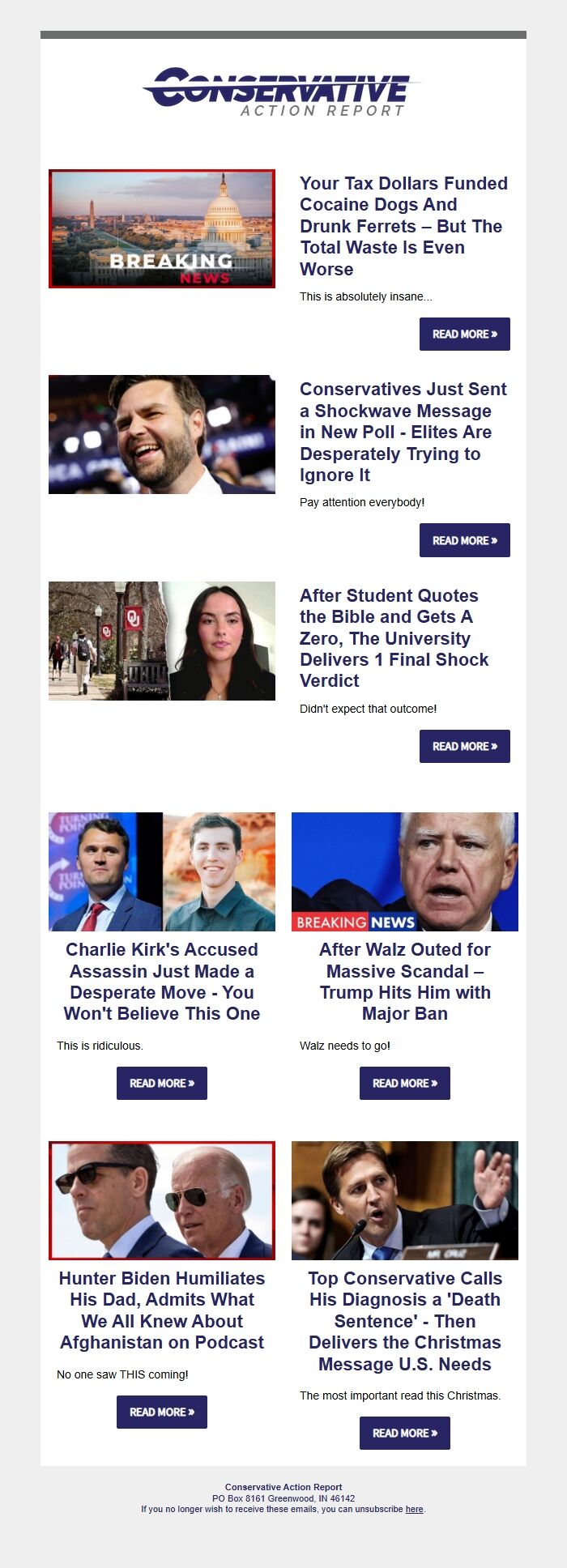The width and height of the screenshot is (567, 1568).
Task: Open the senator hearing photo tile
Action: tap(405, 1200)
